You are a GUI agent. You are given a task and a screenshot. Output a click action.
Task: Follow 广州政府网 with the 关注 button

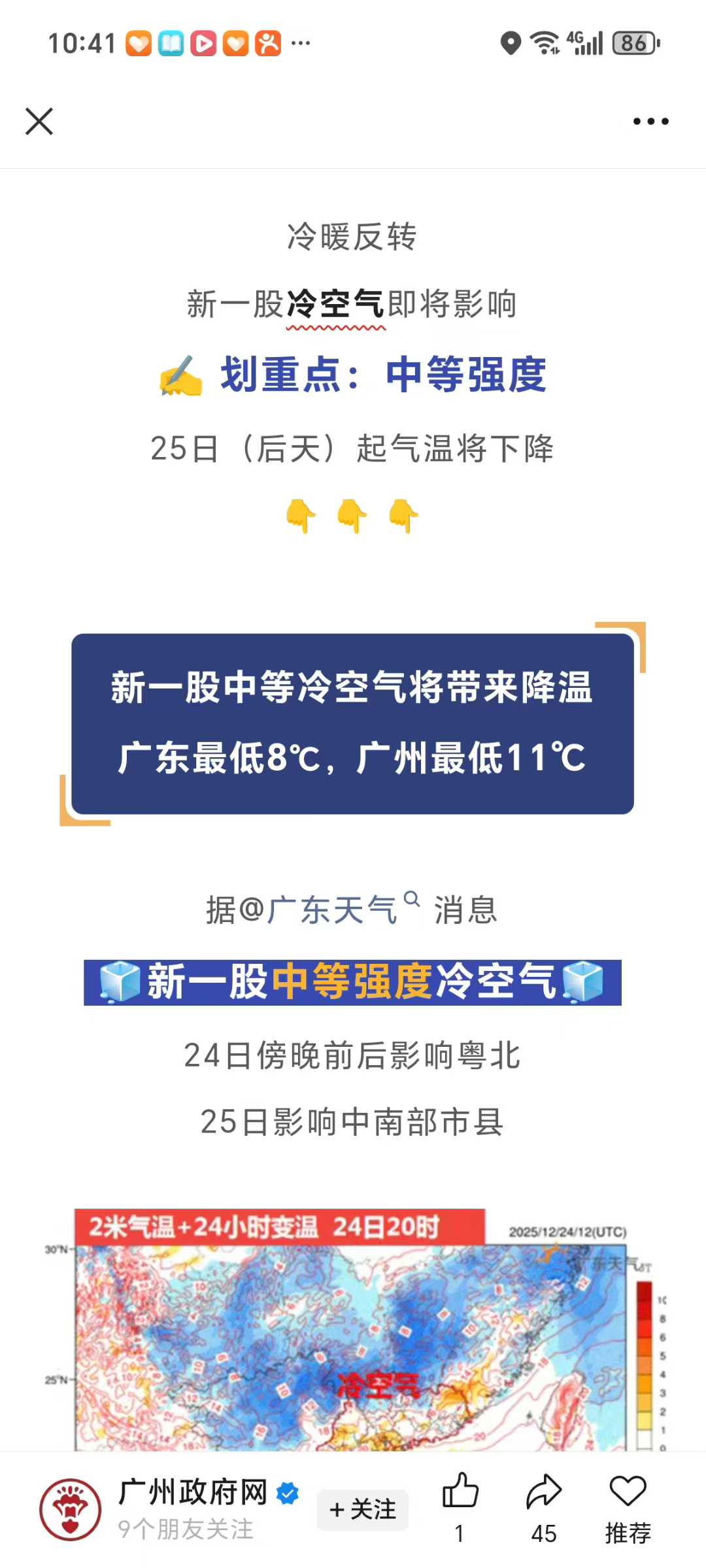(x=363, y=1509)
